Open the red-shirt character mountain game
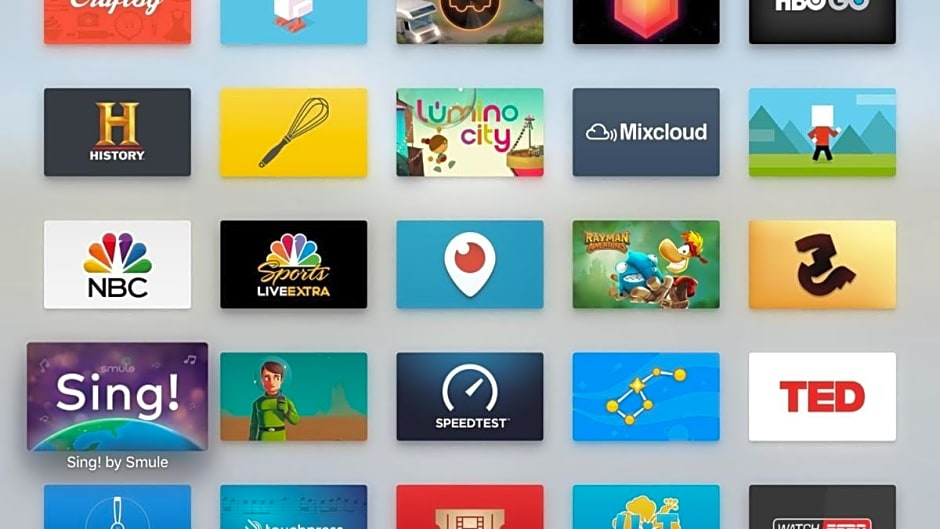Screen dimensions: 940x529 [x=822, y=132]
